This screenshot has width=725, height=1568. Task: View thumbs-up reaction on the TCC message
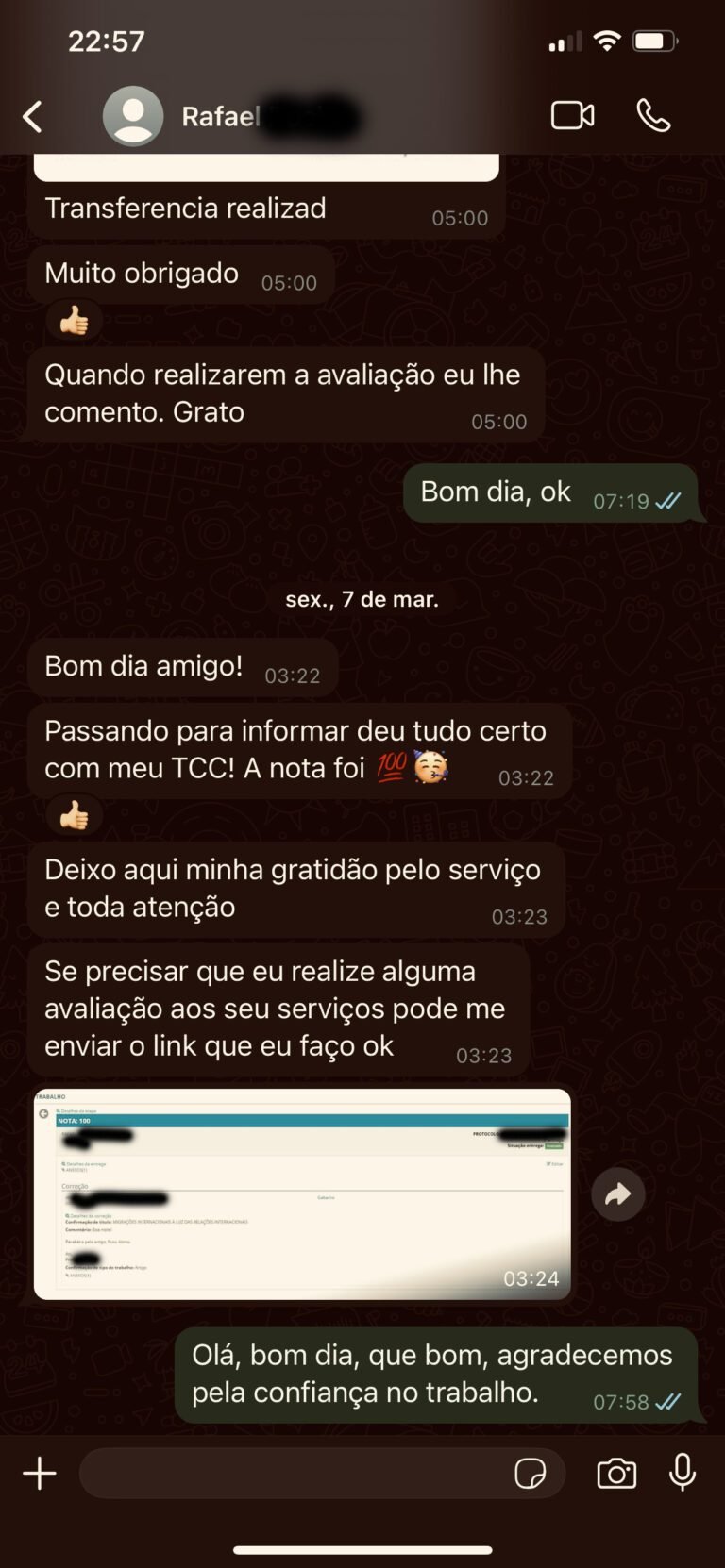(x=74, y=816)
